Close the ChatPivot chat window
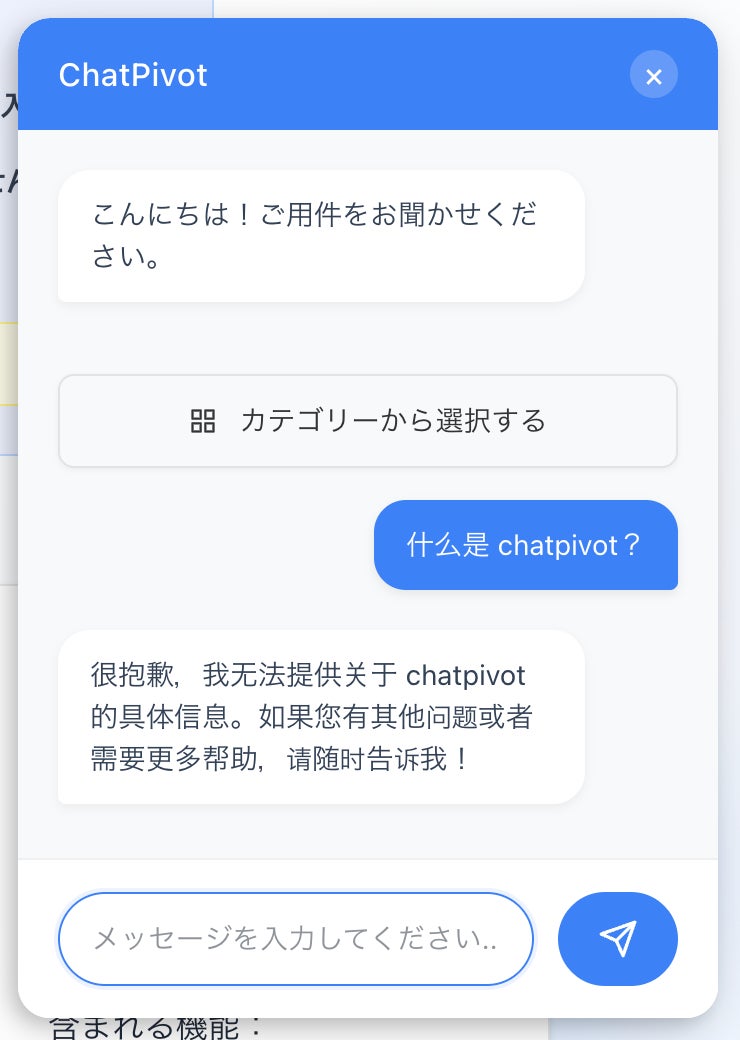The image size is (740, 1040). coord(654,76)
